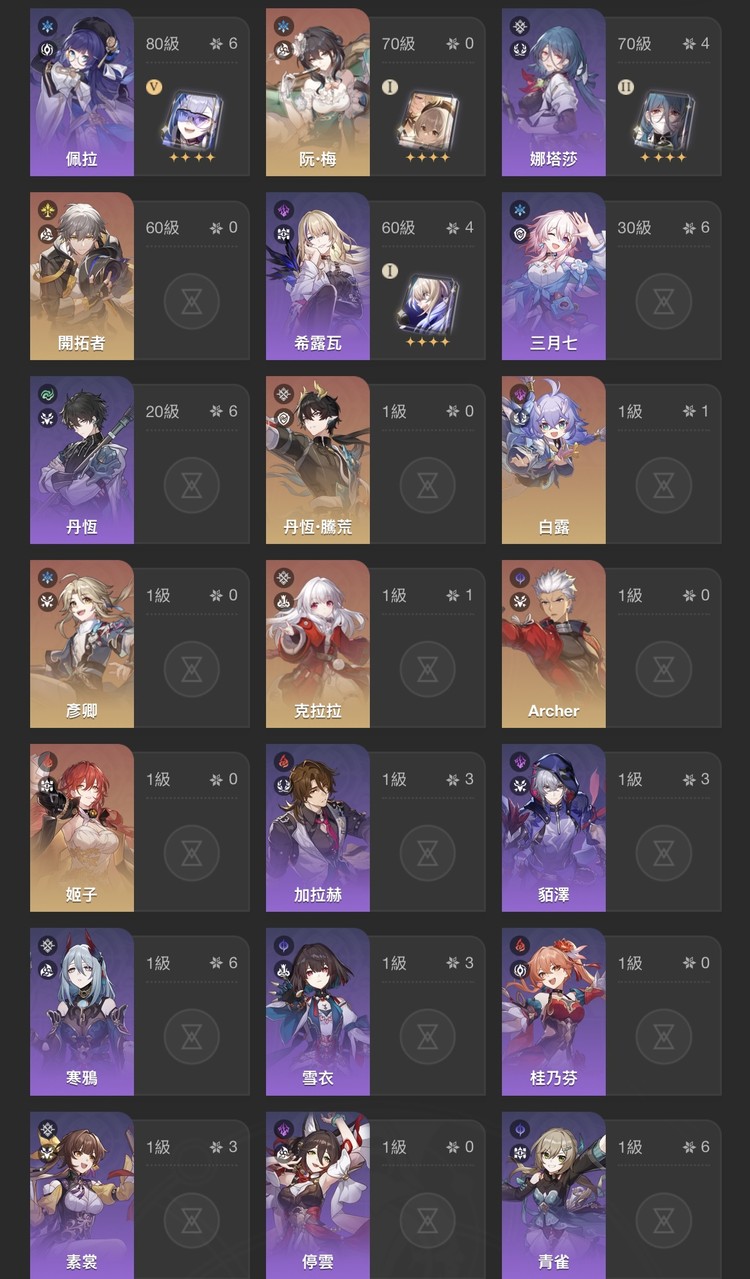Open 克拉拉's character details
This screenshot has height=1279, width=750.
click(x=375, y=644)
